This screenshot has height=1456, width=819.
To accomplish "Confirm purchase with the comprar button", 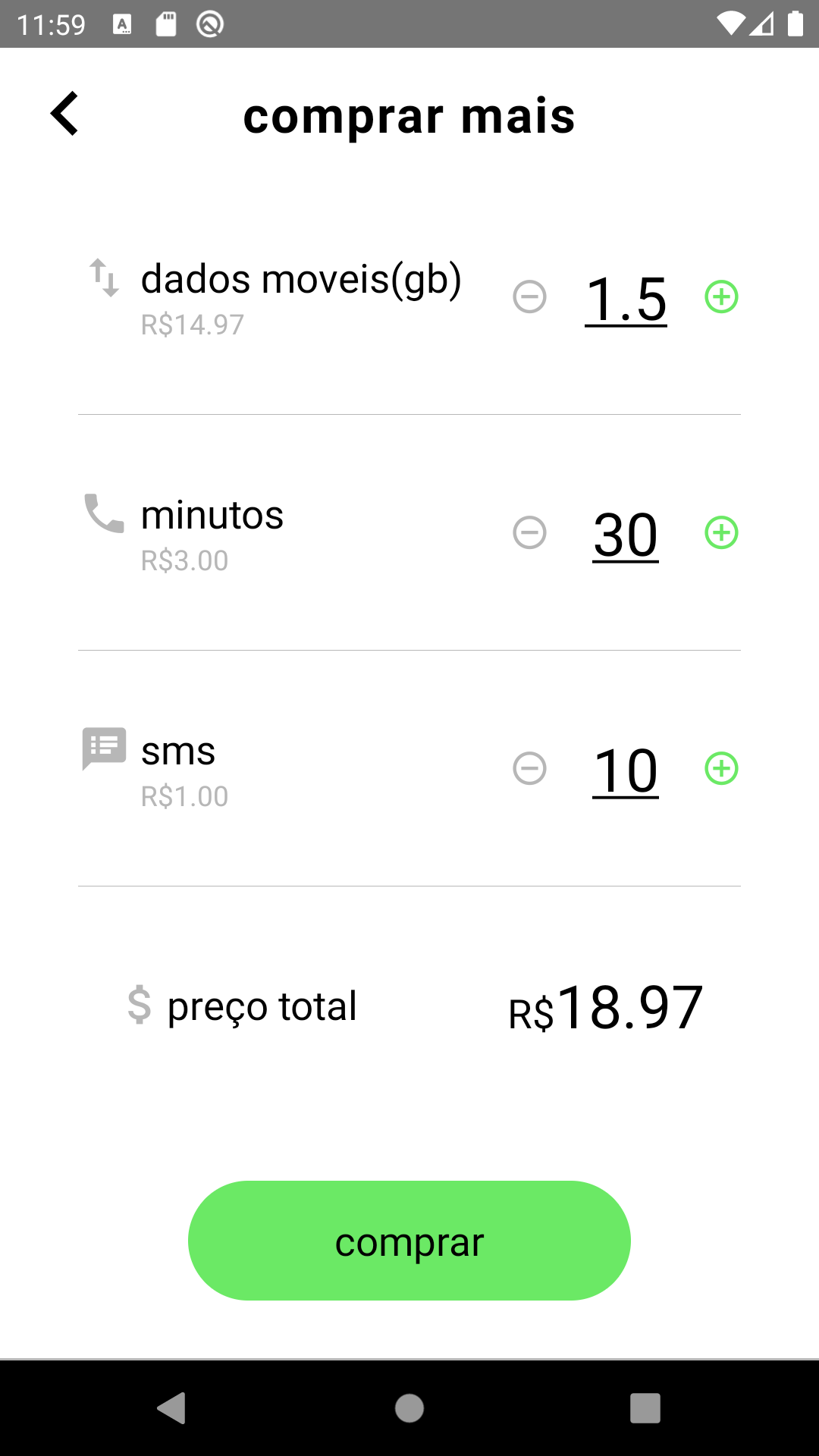I will [x=409, y=1241].
